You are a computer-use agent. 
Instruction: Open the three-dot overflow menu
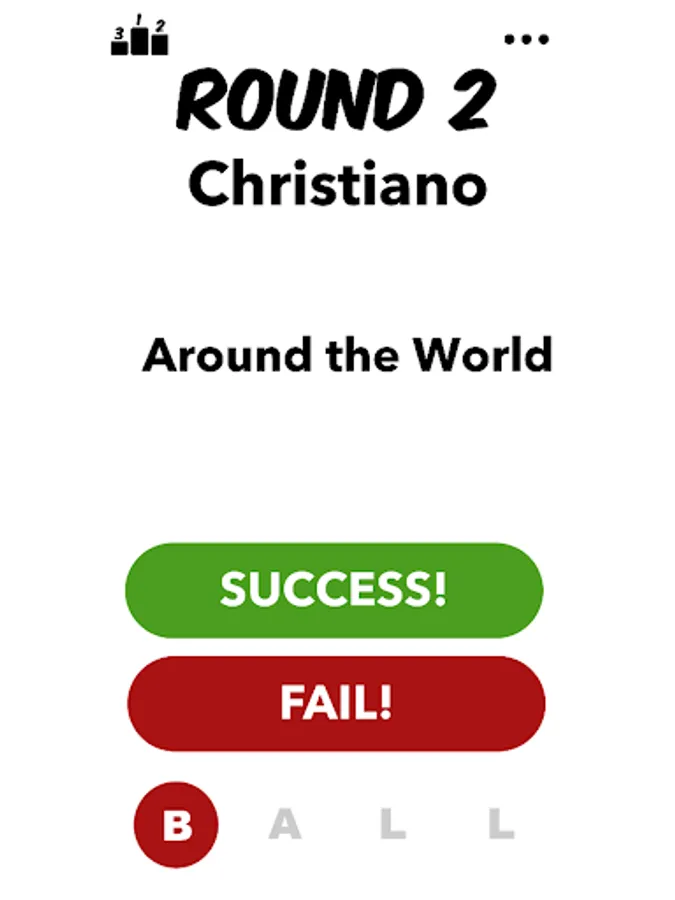526,39
